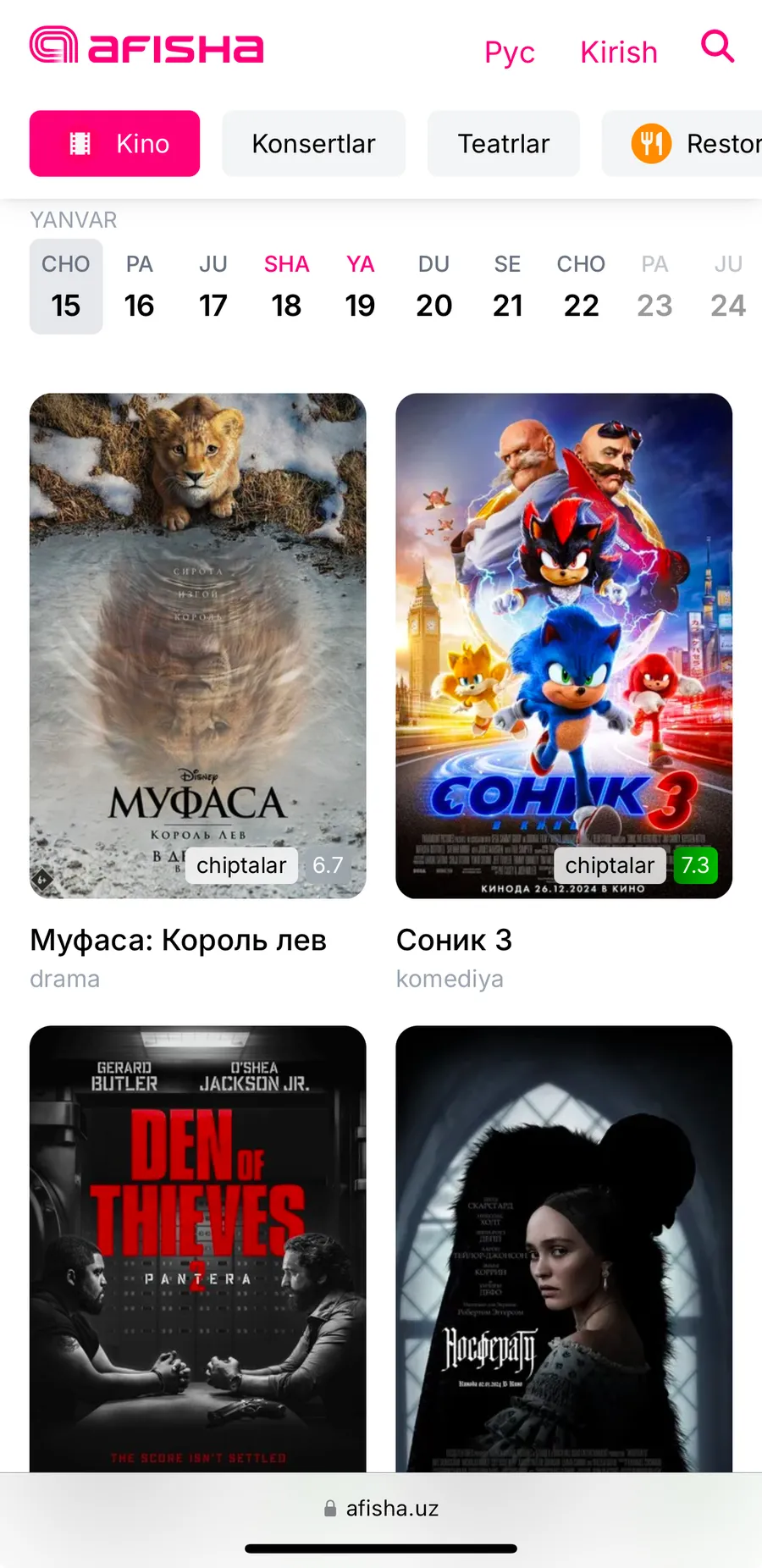The image size is (762, 1568).
Task: Buy chiptalar for Соник 3
Action: (x=610, y=865)
